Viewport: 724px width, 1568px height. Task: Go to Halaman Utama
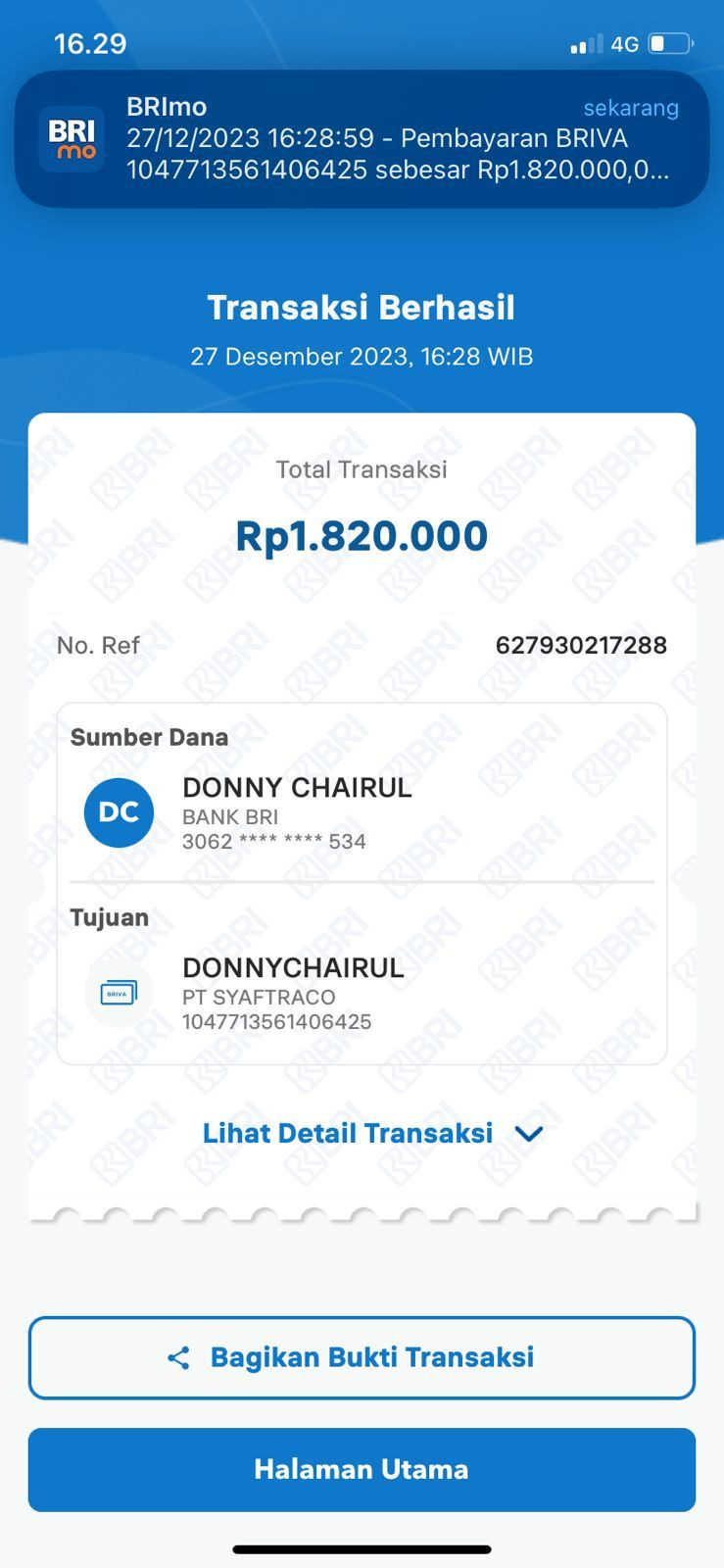point(362,1469)
